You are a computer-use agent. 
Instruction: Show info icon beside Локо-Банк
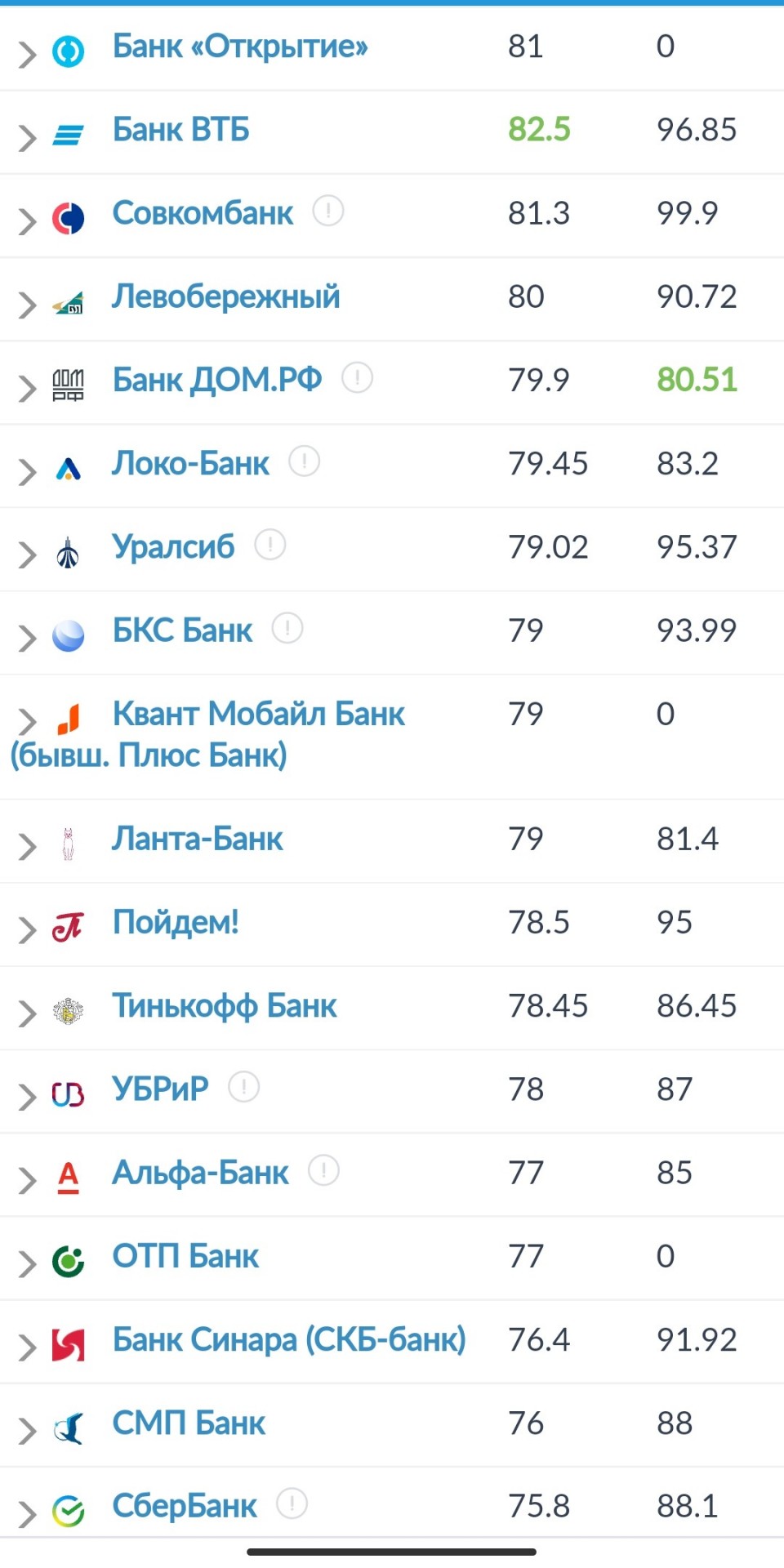(x=305, y=461)
